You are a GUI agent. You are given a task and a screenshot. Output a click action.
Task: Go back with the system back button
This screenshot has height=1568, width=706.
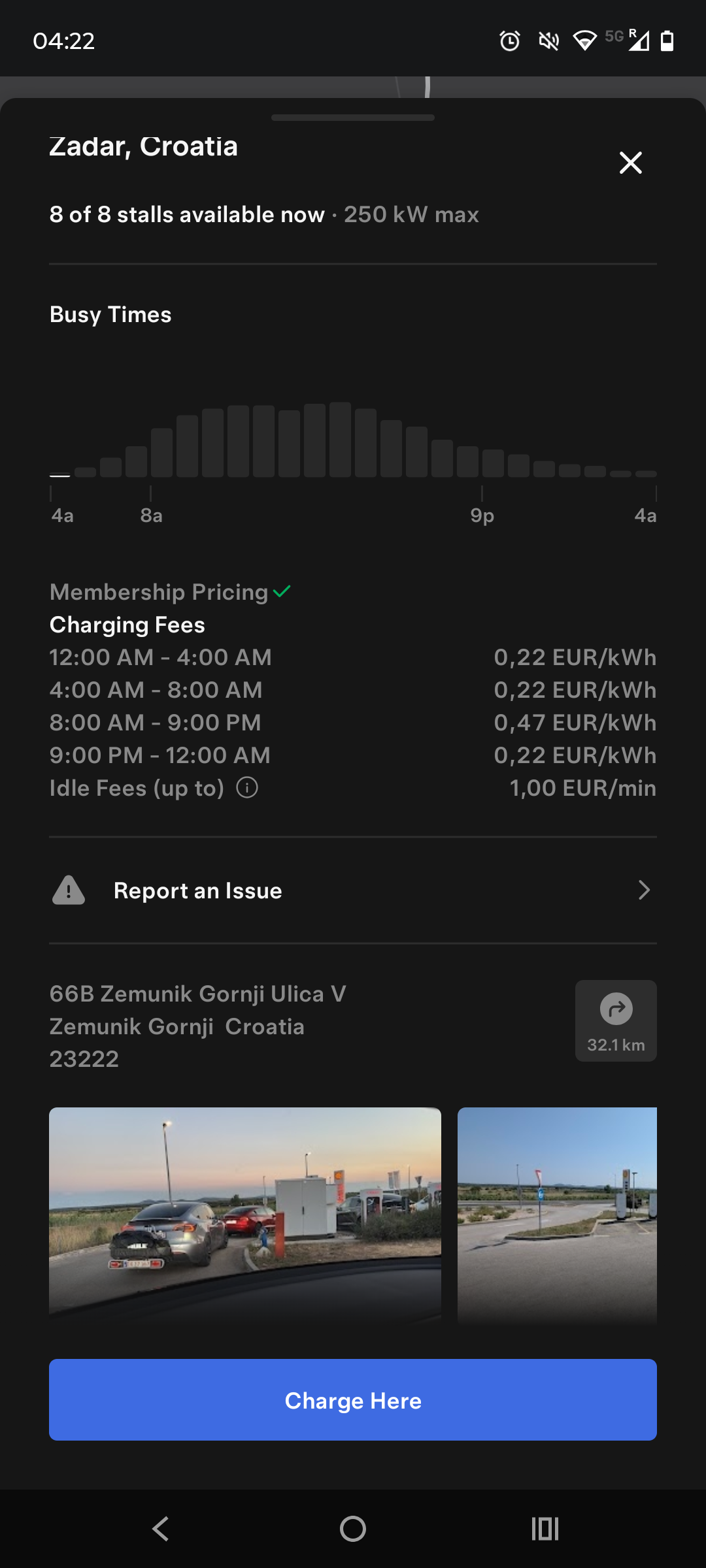pyautogui.click(x=161, y=1529)
